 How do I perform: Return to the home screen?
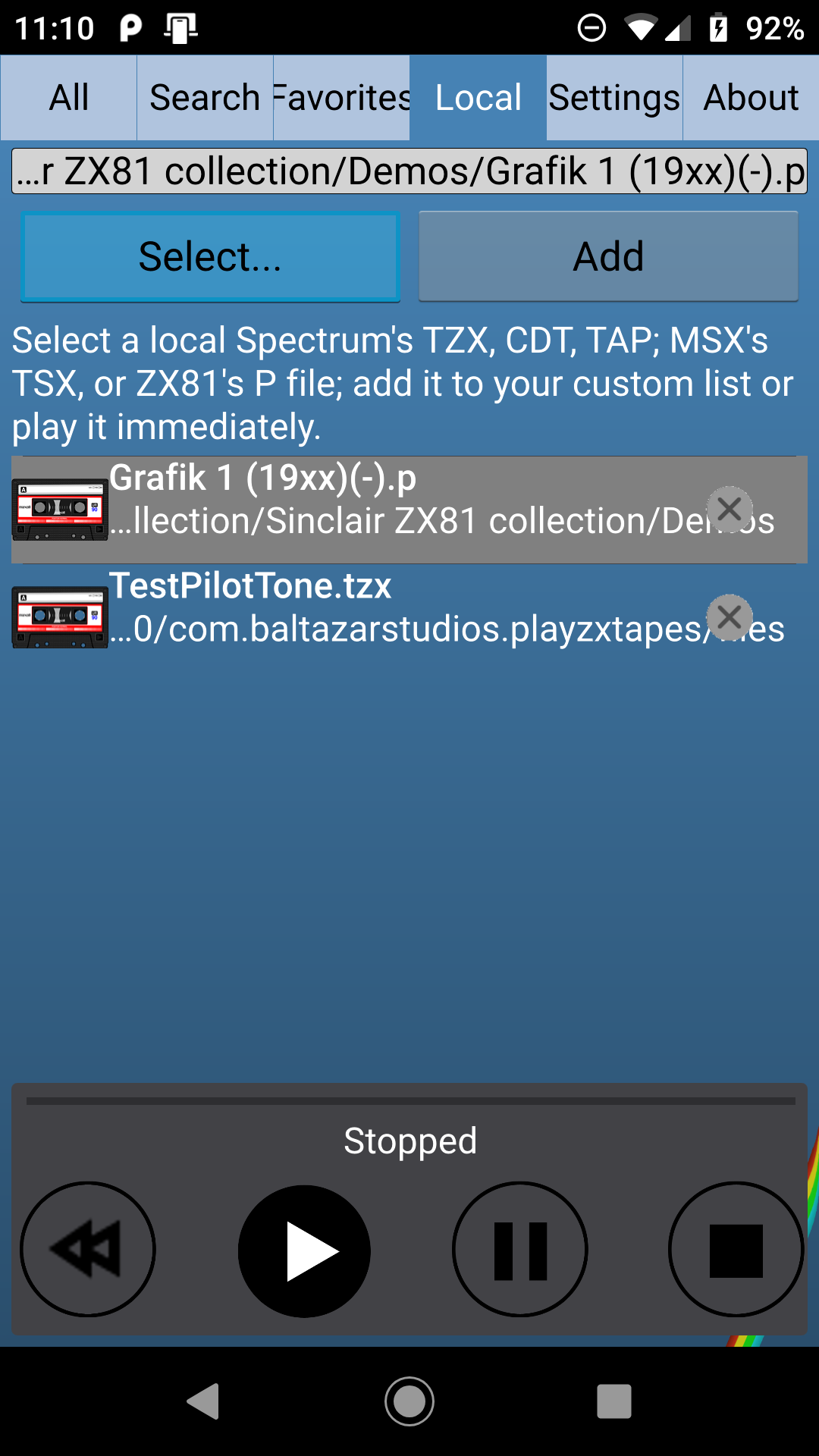click(x=409, y=1401)
